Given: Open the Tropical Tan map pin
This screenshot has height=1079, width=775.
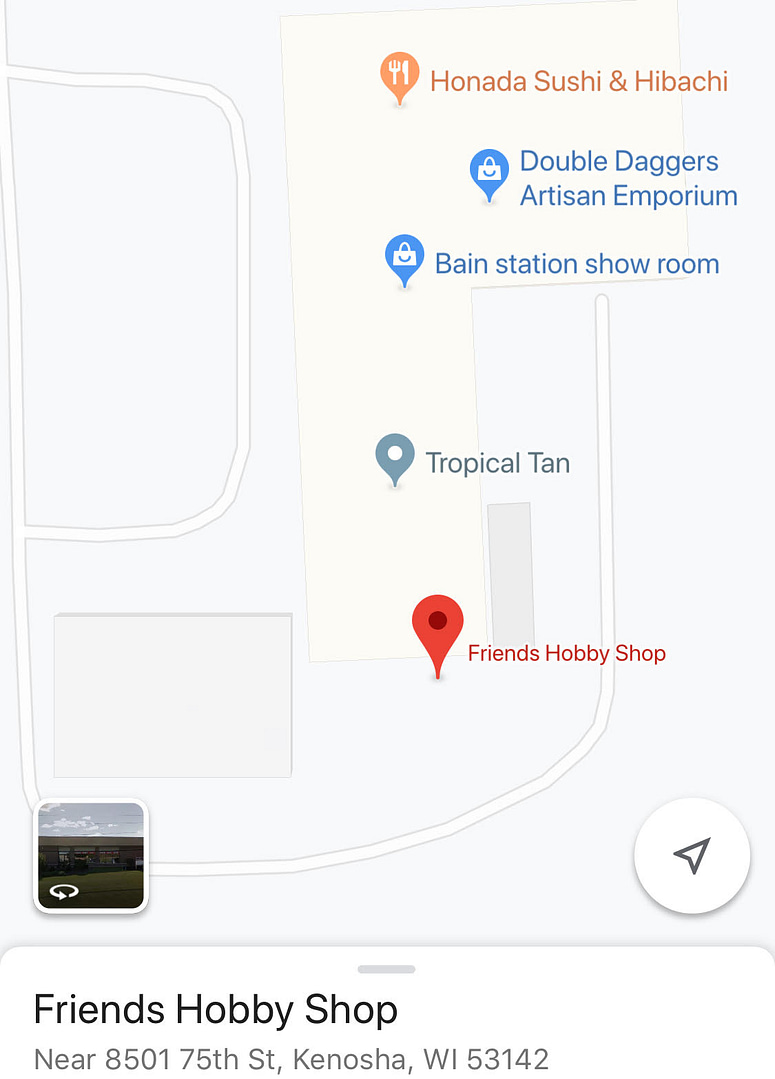Looking at the screenshot, I should [x=395, y=457].
